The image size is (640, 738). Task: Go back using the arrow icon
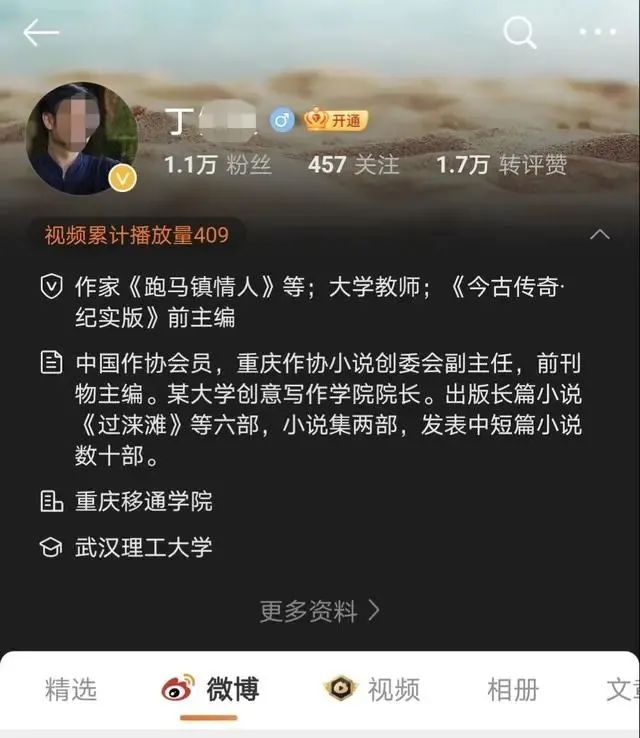41,33
